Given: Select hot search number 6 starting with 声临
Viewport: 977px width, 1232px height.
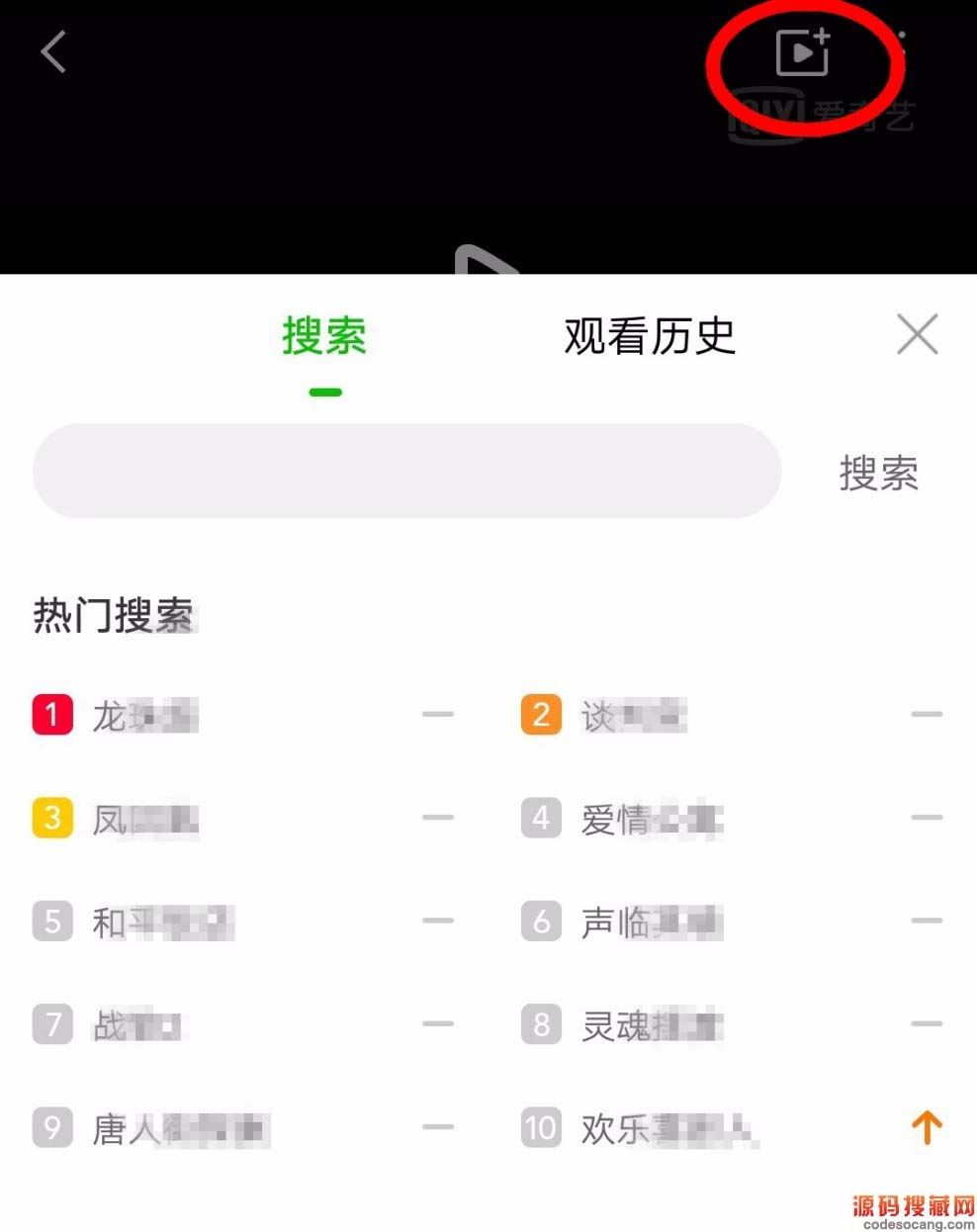Looking at the screenshot, I should click(651, 922).
